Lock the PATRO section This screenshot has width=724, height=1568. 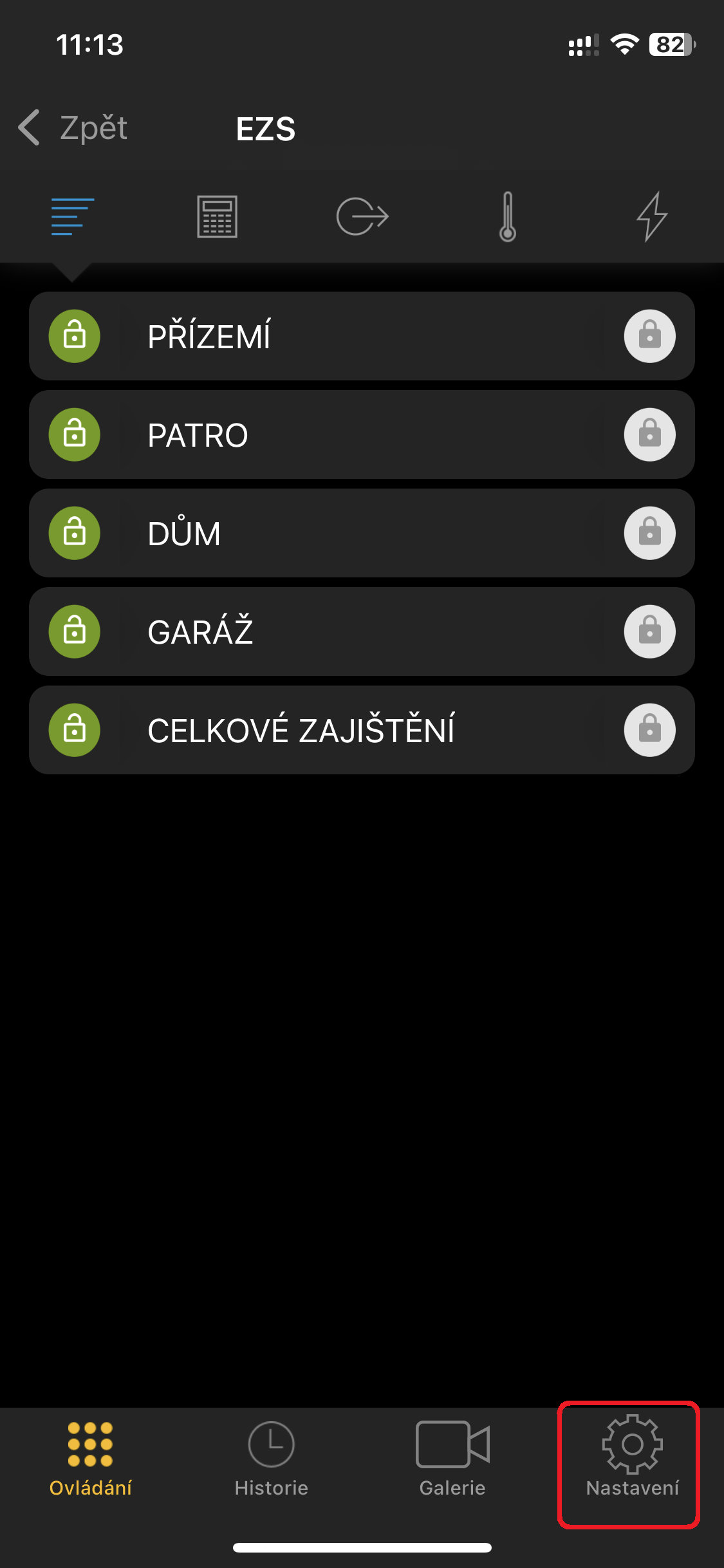pyautogui.click(x=649, y=434)
